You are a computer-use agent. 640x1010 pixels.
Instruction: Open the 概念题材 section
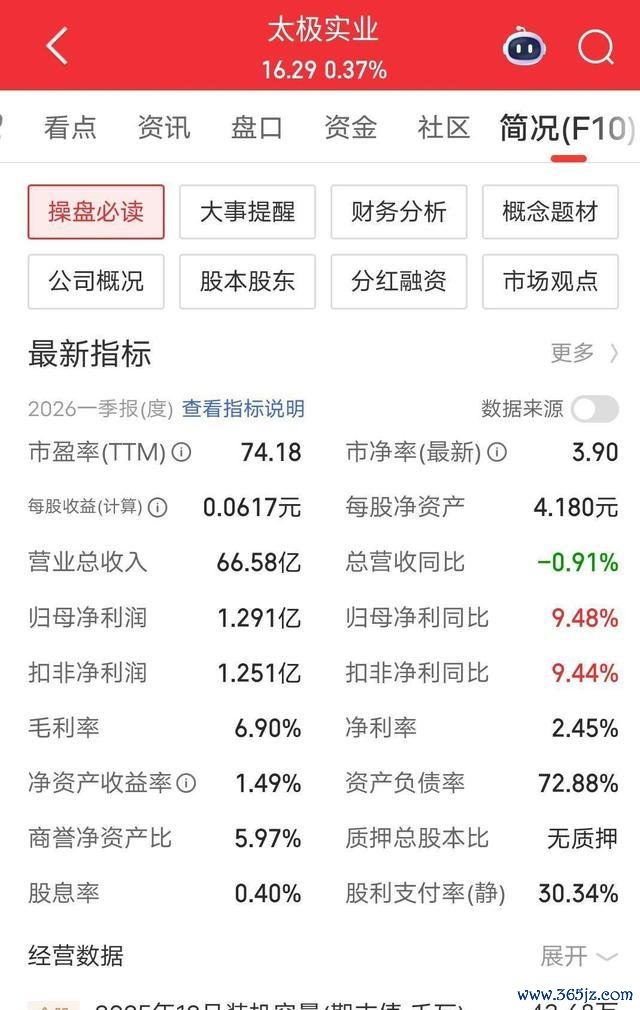551,212
